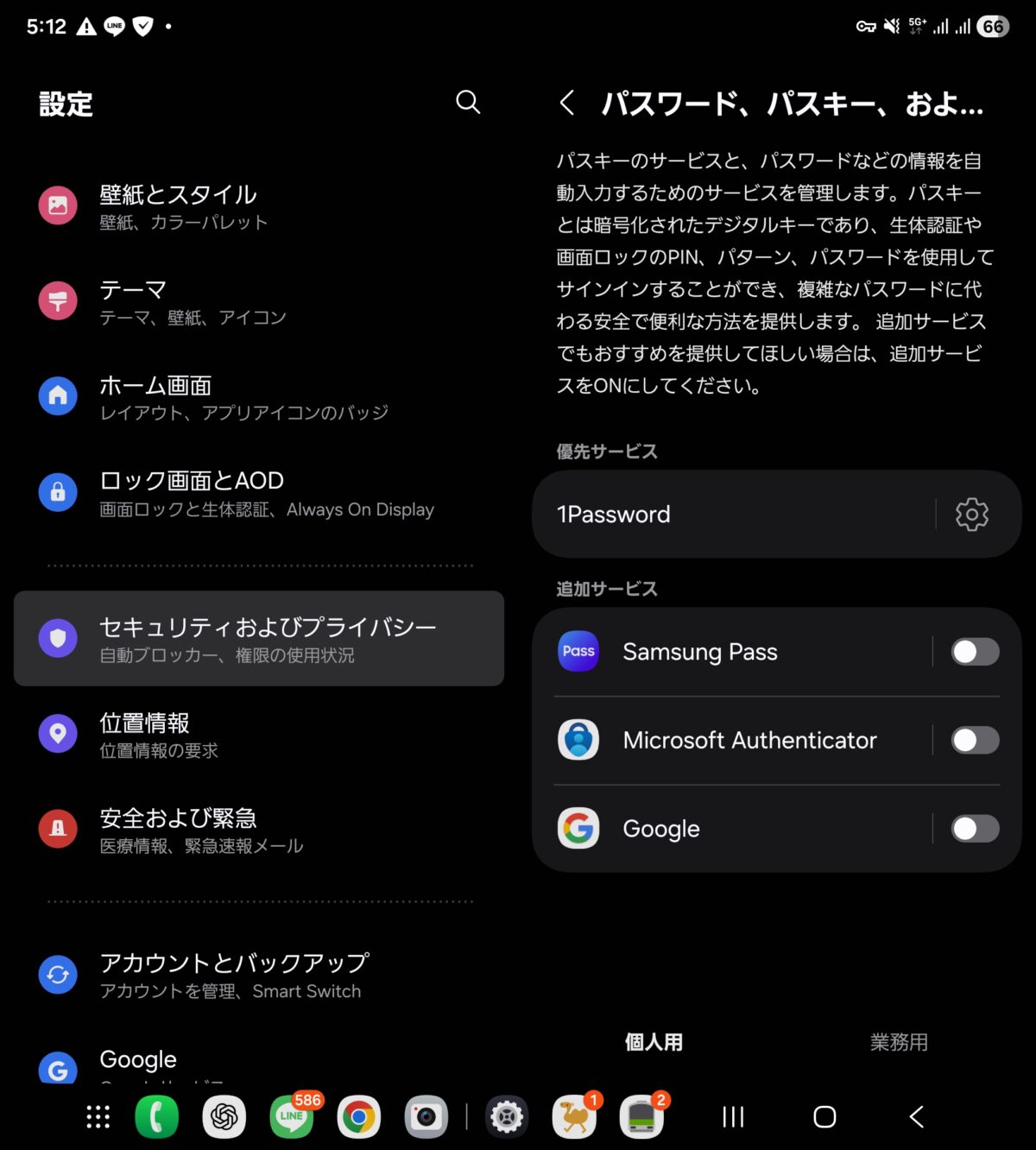
Task: Enable the Samsung Pass toggle
Action: [975, 652]
